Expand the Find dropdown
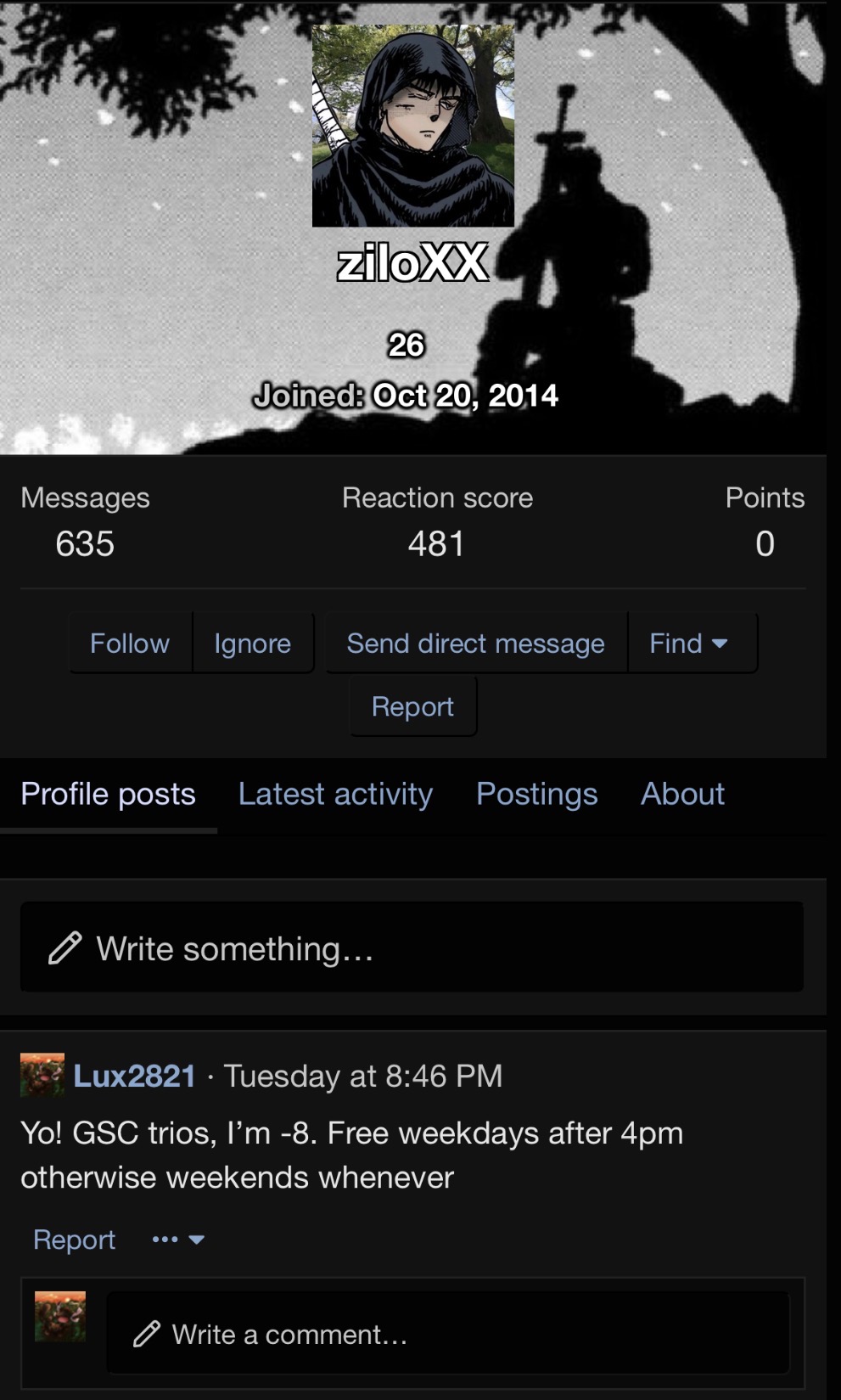 [689, 644]
